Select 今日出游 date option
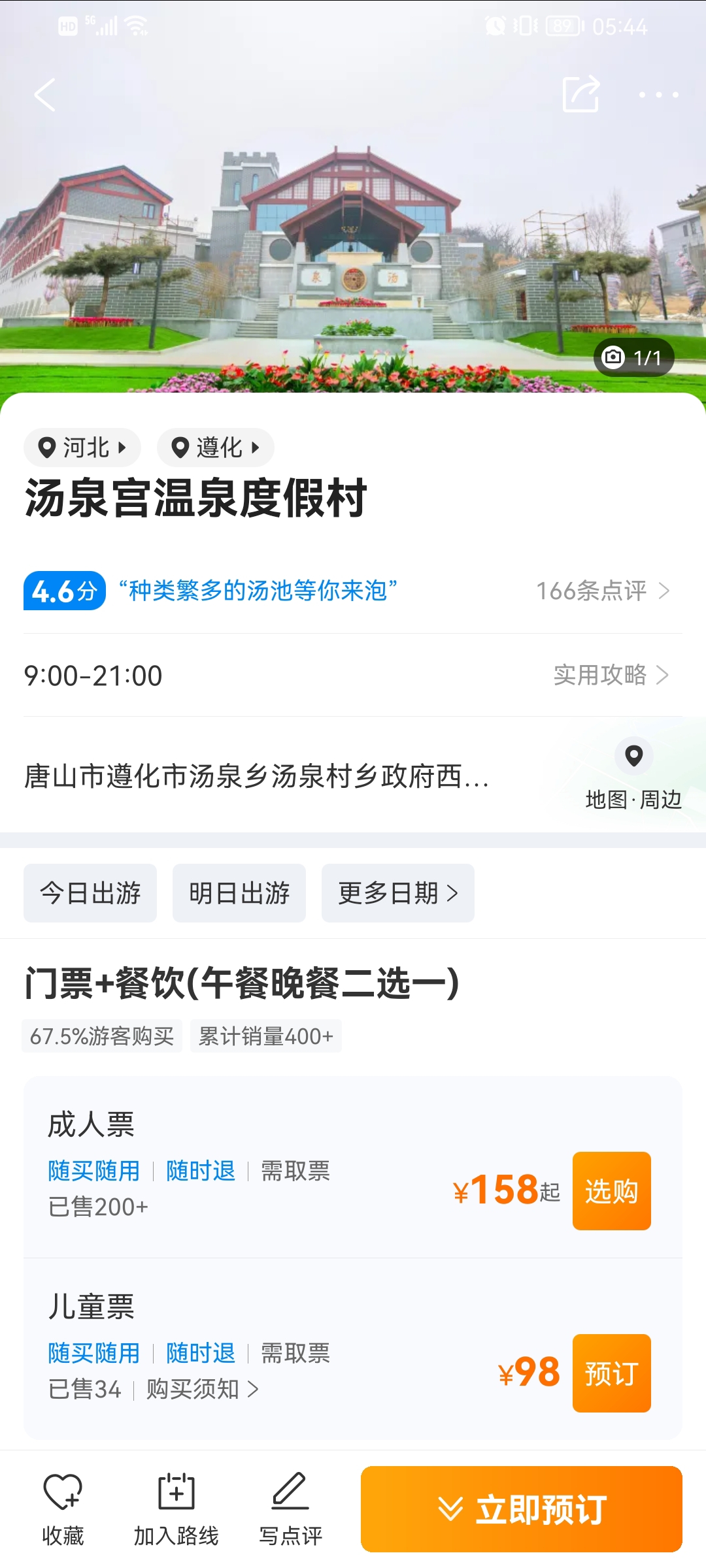706x1568 pixels. point(90,893)
